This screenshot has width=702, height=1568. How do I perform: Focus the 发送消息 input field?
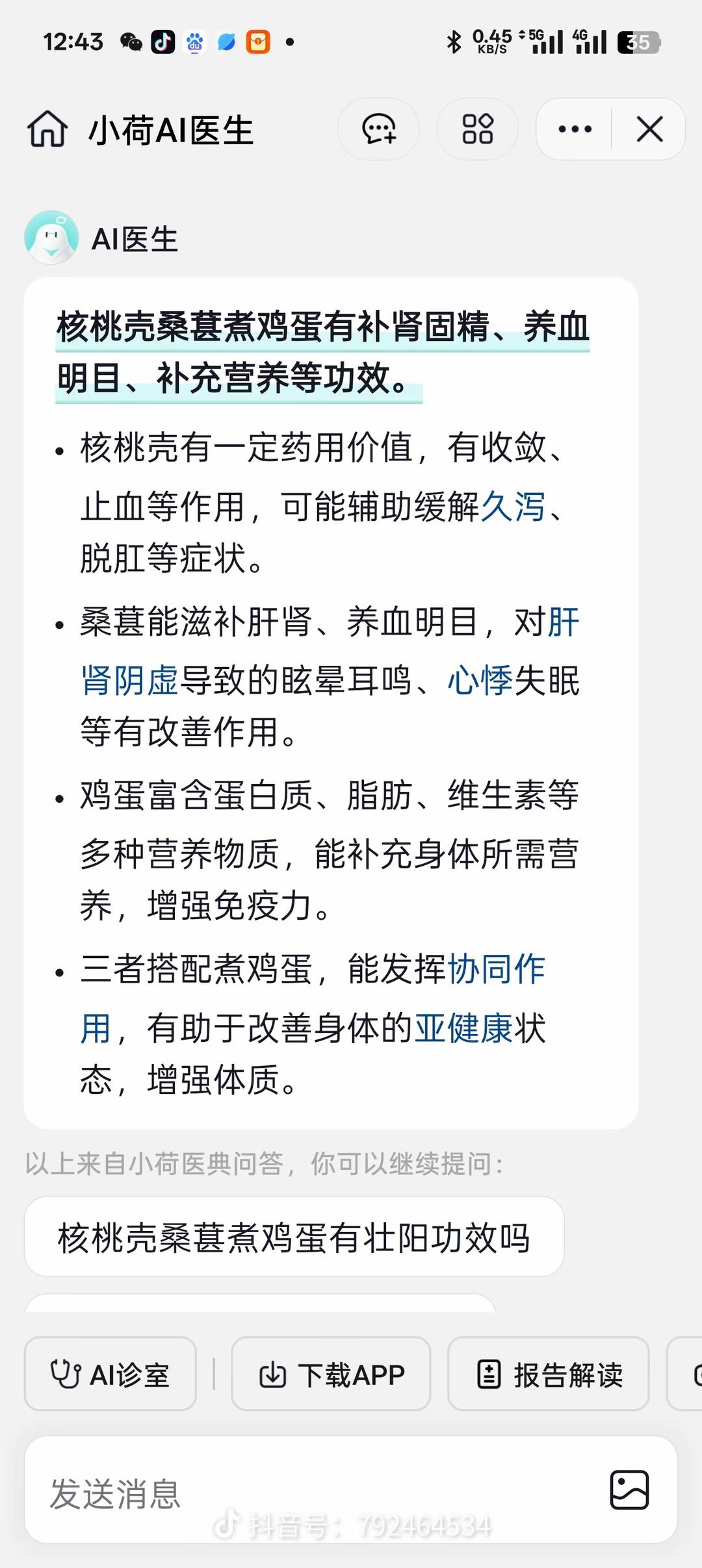[312, 1493]
